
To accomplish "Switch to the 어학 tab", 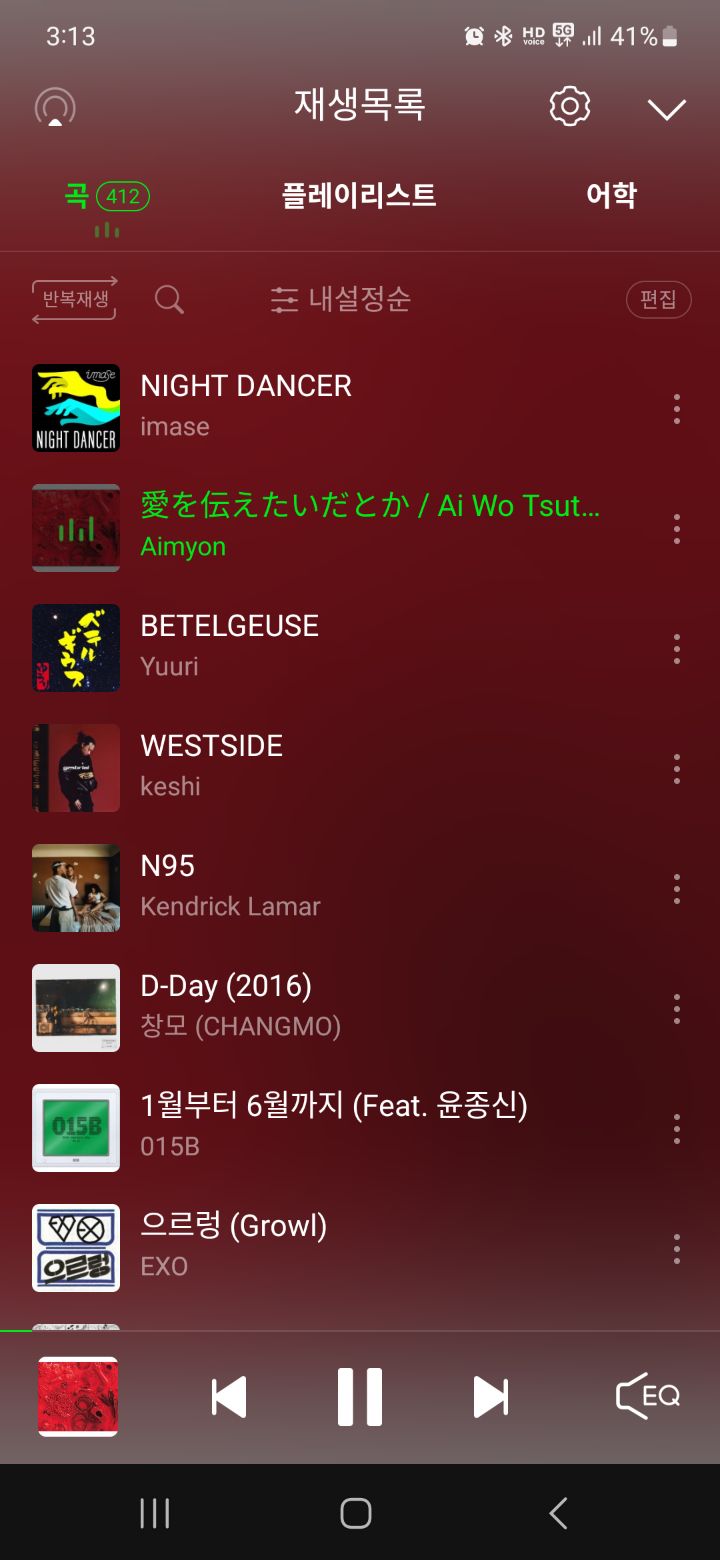I will [611, 195].
